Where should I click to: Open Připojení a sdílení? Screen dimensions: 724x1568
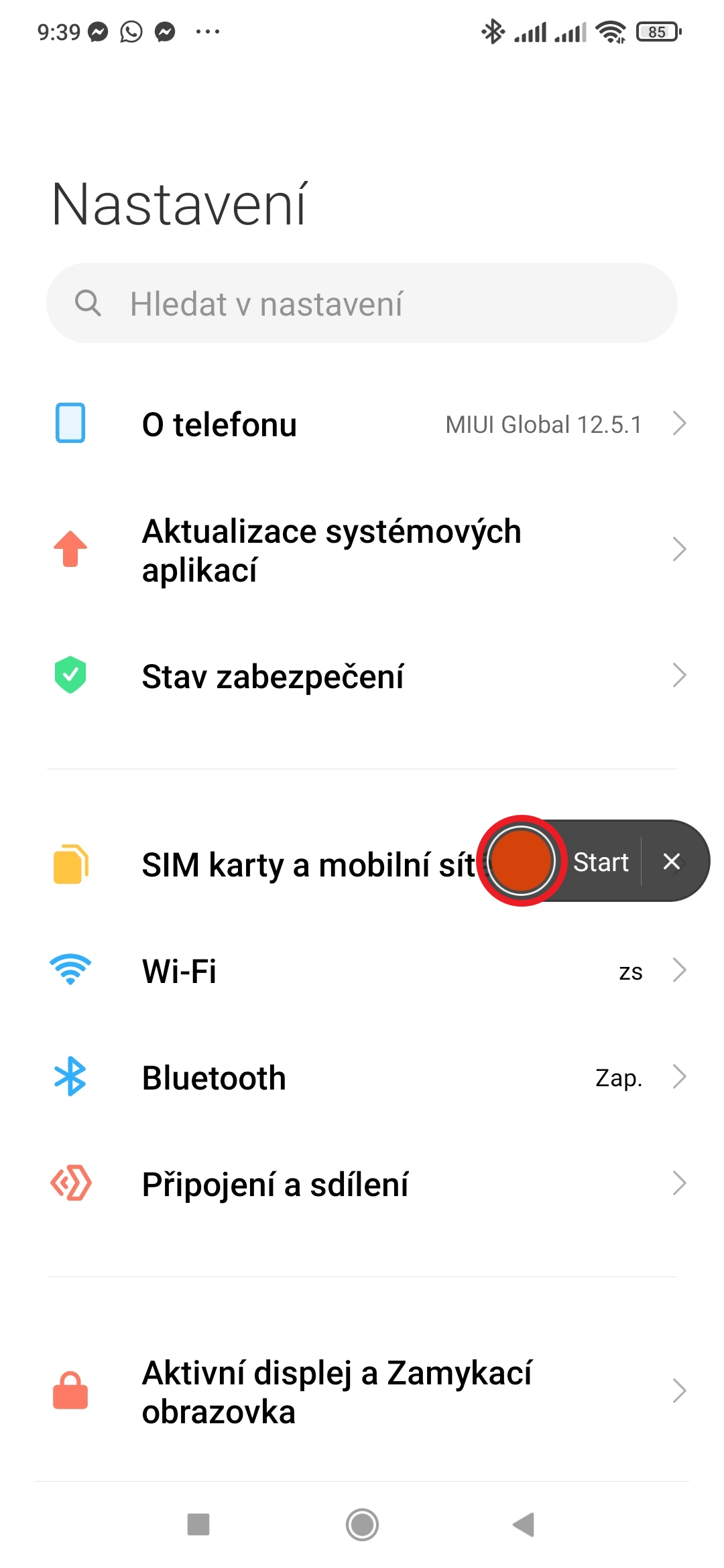click(x=362, y=1184)
